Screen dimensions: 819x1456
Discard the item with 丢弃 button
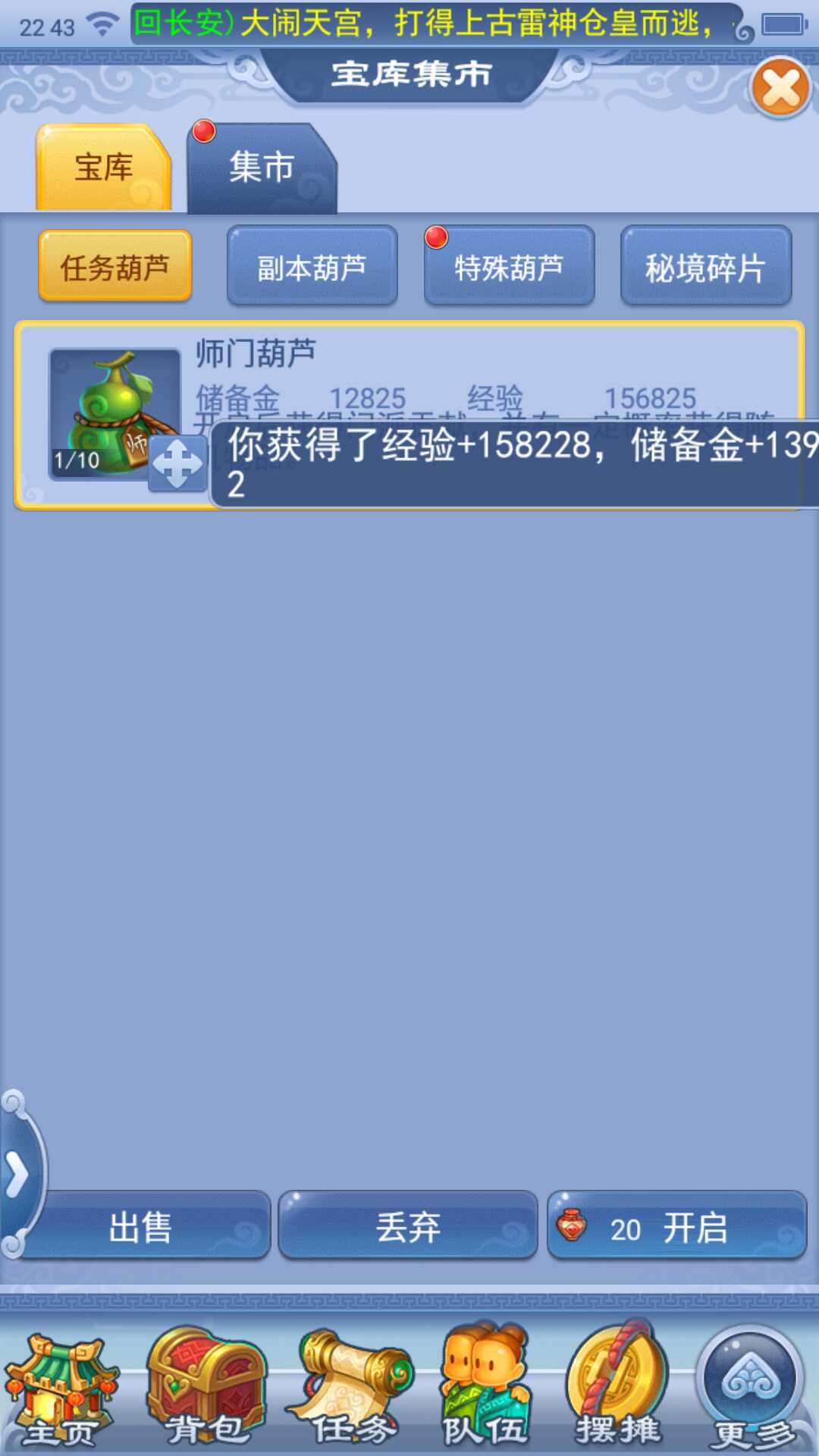[x=408, y=1227]
